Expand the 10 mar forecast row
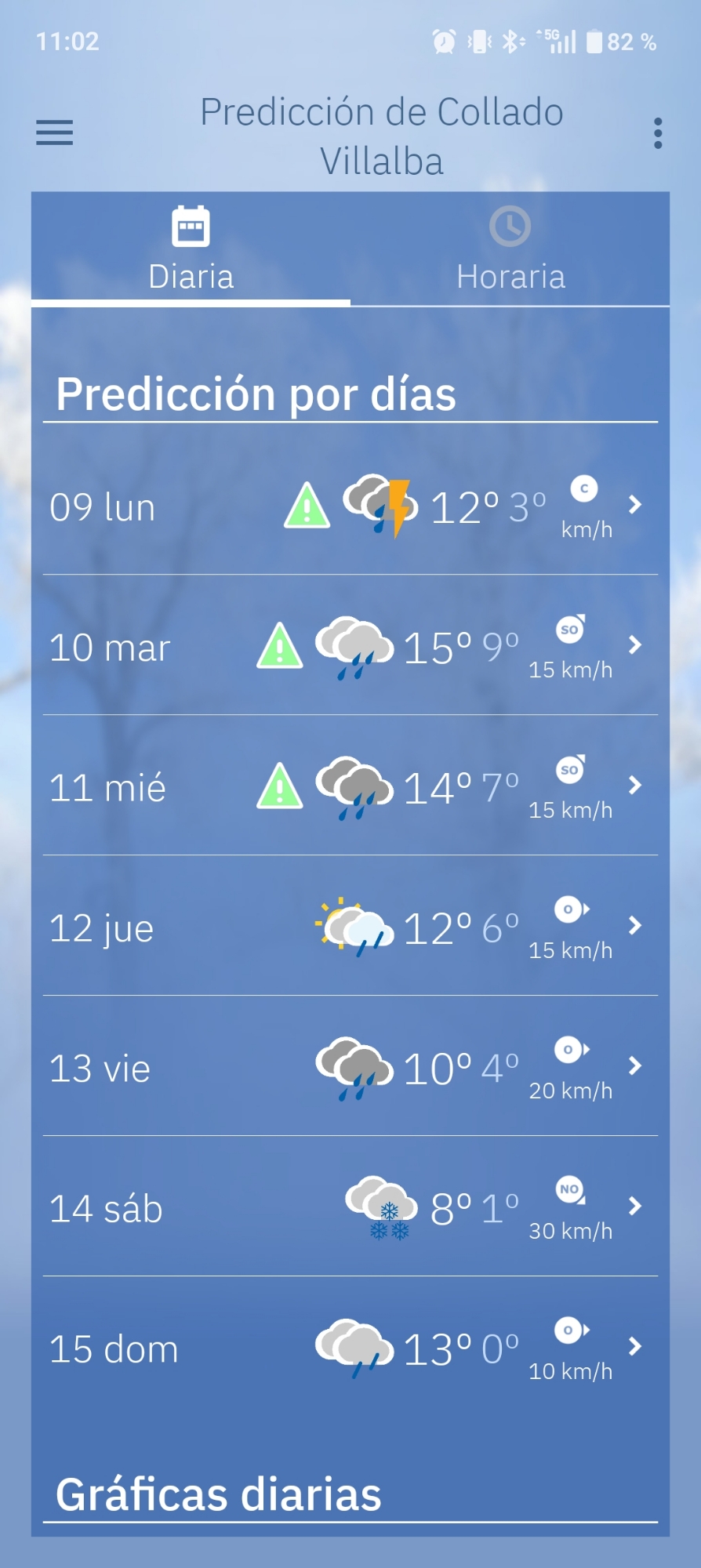This screenshot has width=701, height=1568. click(x=634, y=645)
